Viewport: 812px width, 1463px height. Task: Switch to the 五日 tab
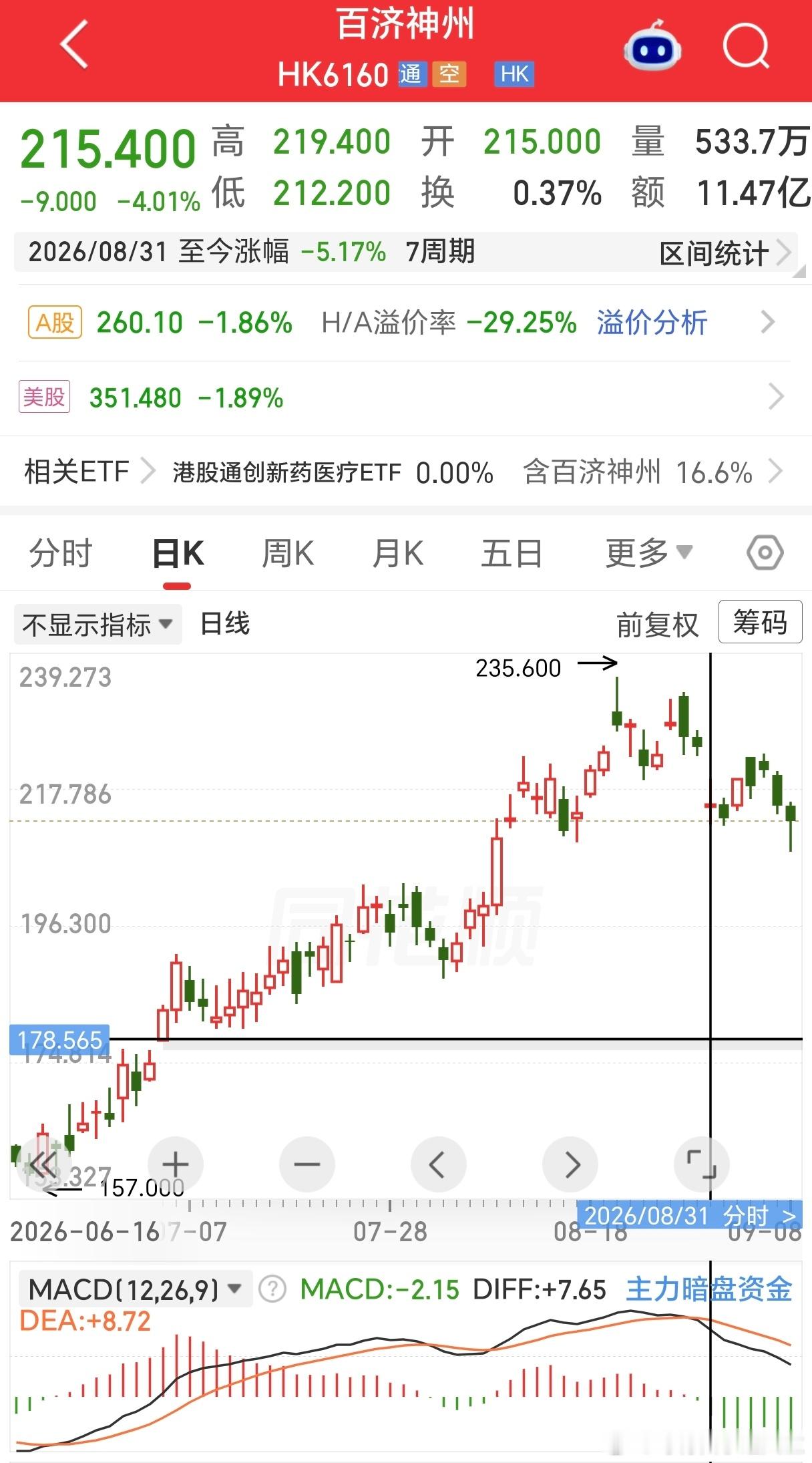click(512, 554)
